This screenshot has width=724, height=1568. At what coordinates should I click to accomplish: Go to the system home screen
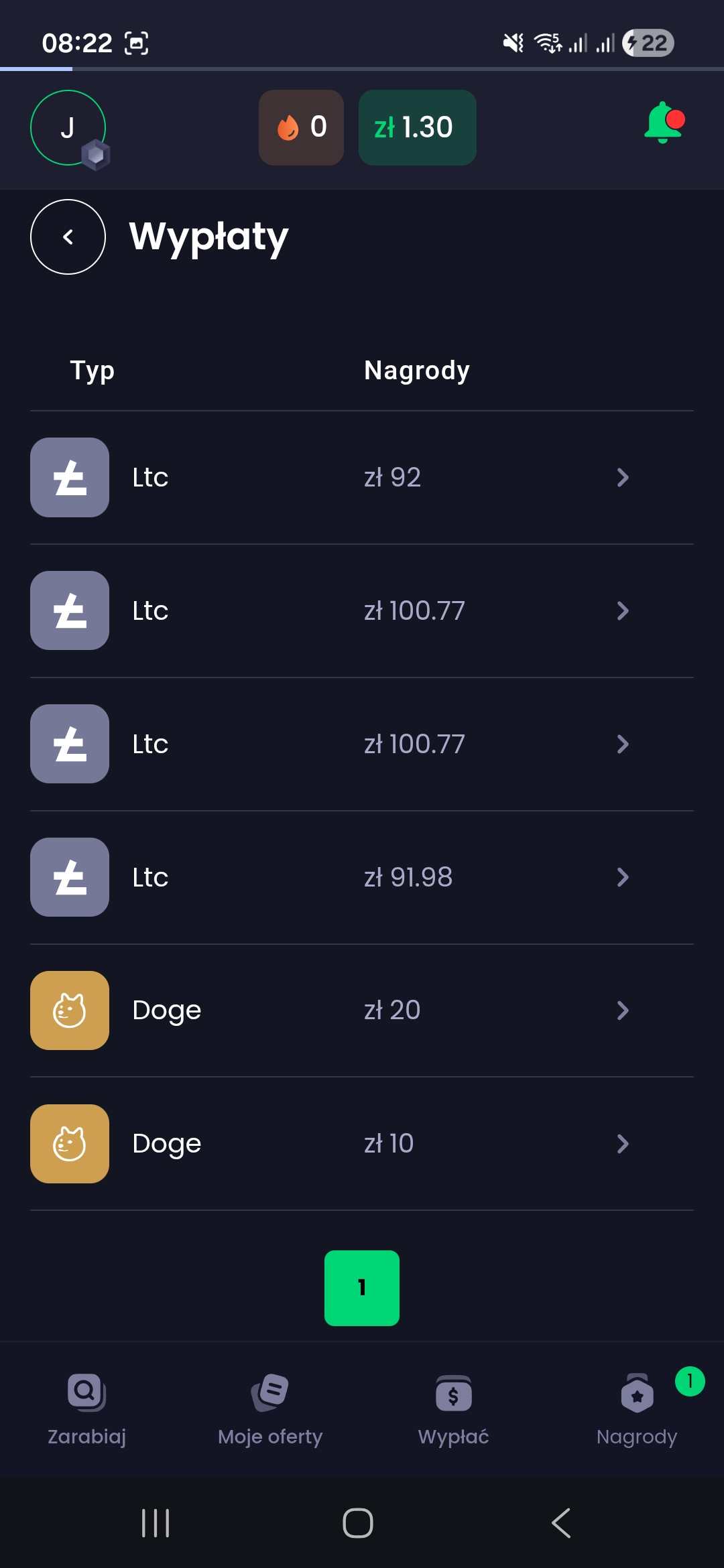(x=358, y=1523)
